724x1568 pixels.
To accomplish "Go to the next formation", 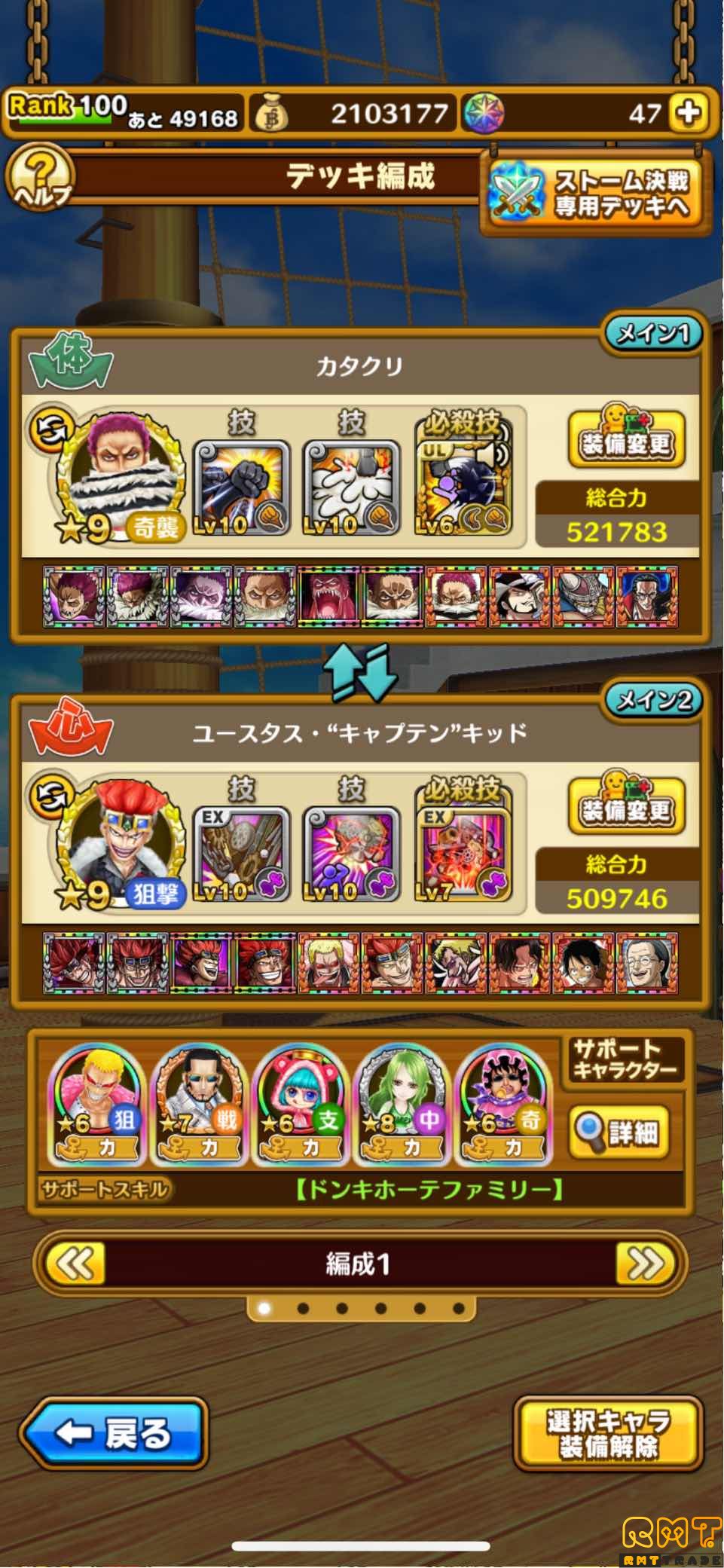I will coord(646,1264).
